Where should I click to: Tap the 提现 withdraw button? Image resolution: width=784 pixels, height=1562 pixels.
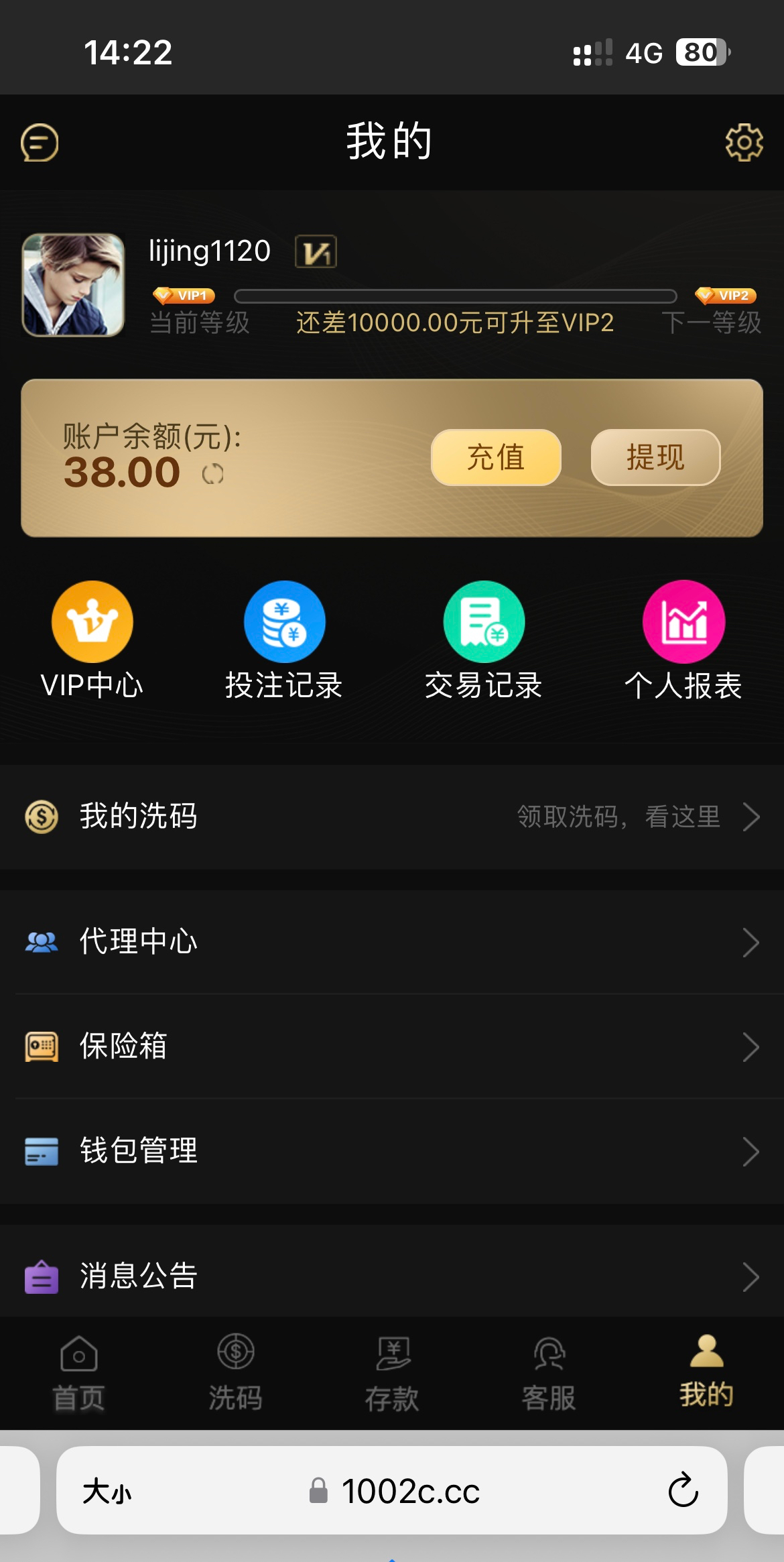[x=655, y=457]
